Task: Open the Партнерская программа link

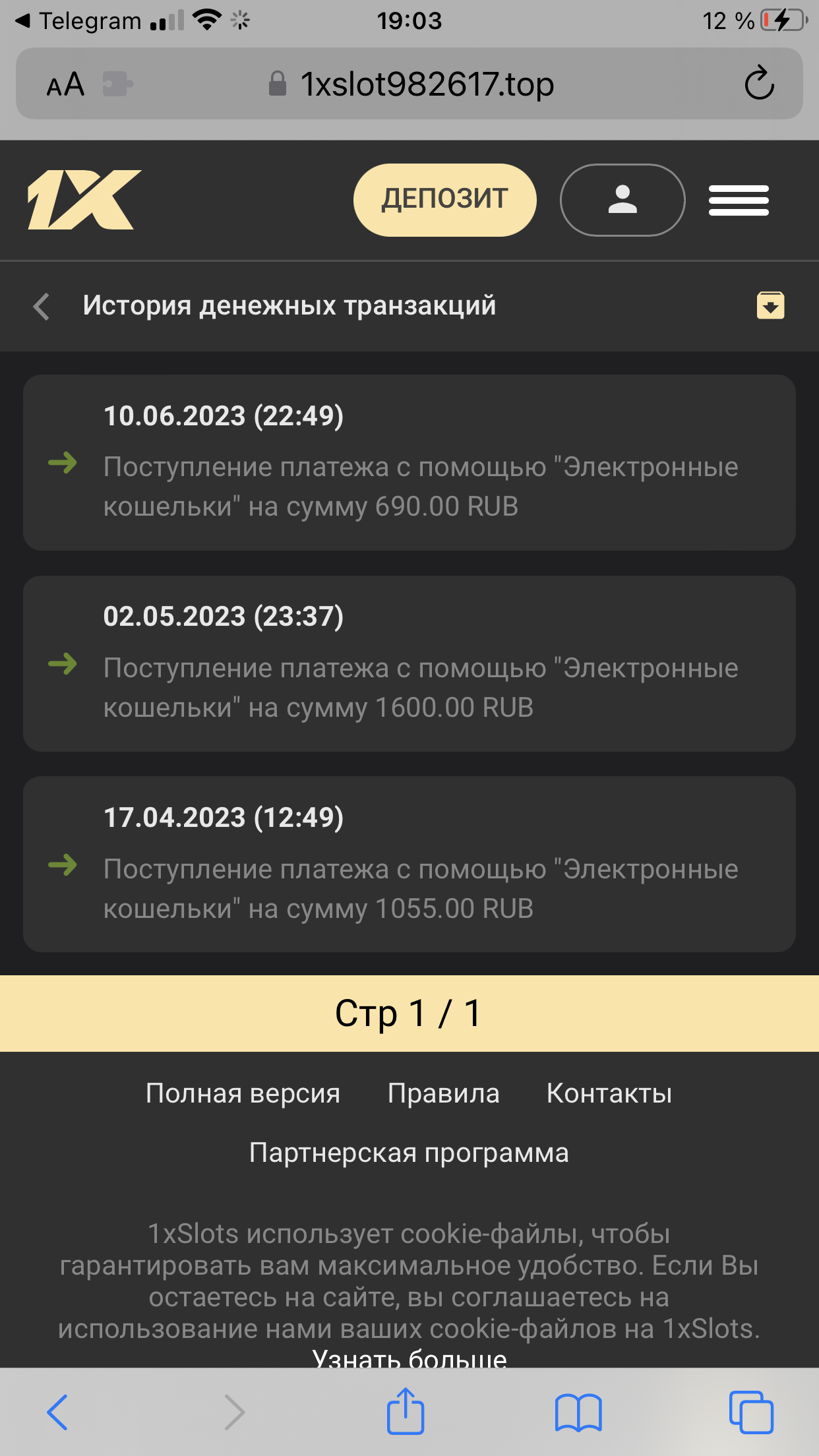Action: 409,1153
